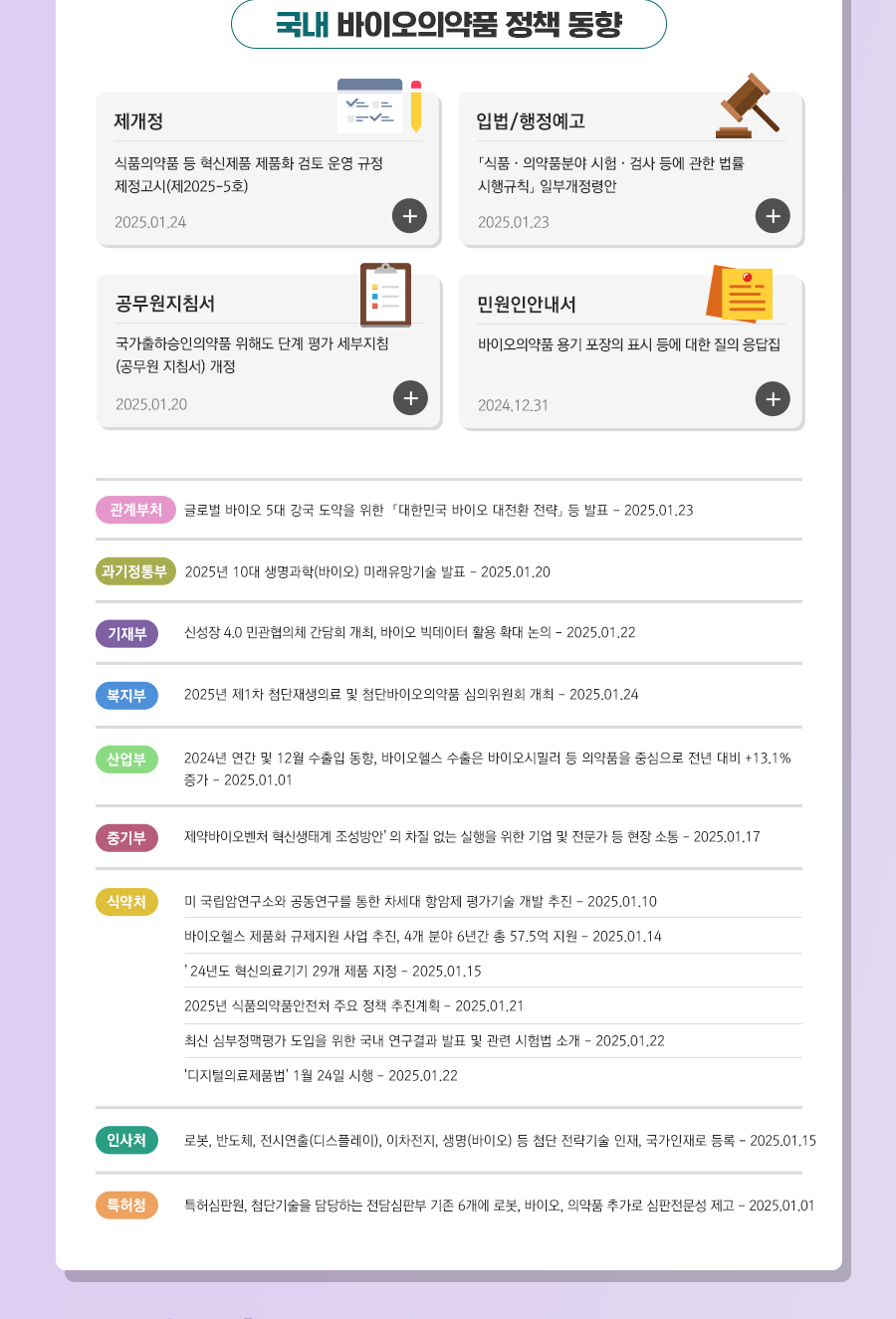Screen dimensions: 896x1319
Task: Read 복지부 첨단재생의료 심의위원회 news
Action: (x=411, y=695)
